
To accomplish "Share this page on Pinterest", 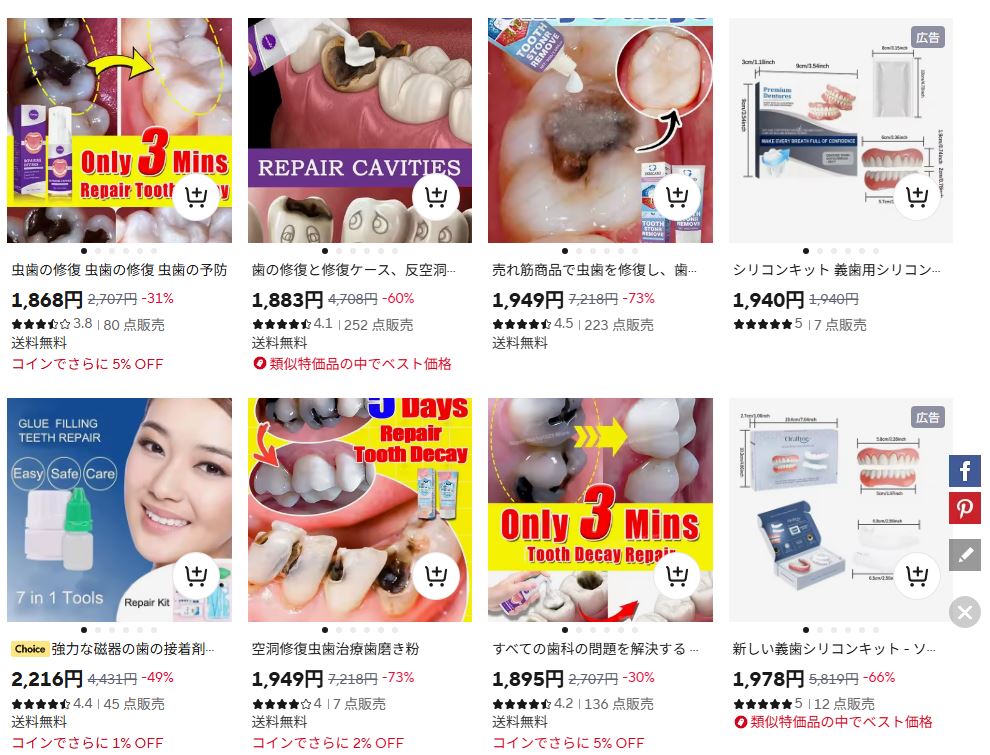I will (x=965, y=508).
